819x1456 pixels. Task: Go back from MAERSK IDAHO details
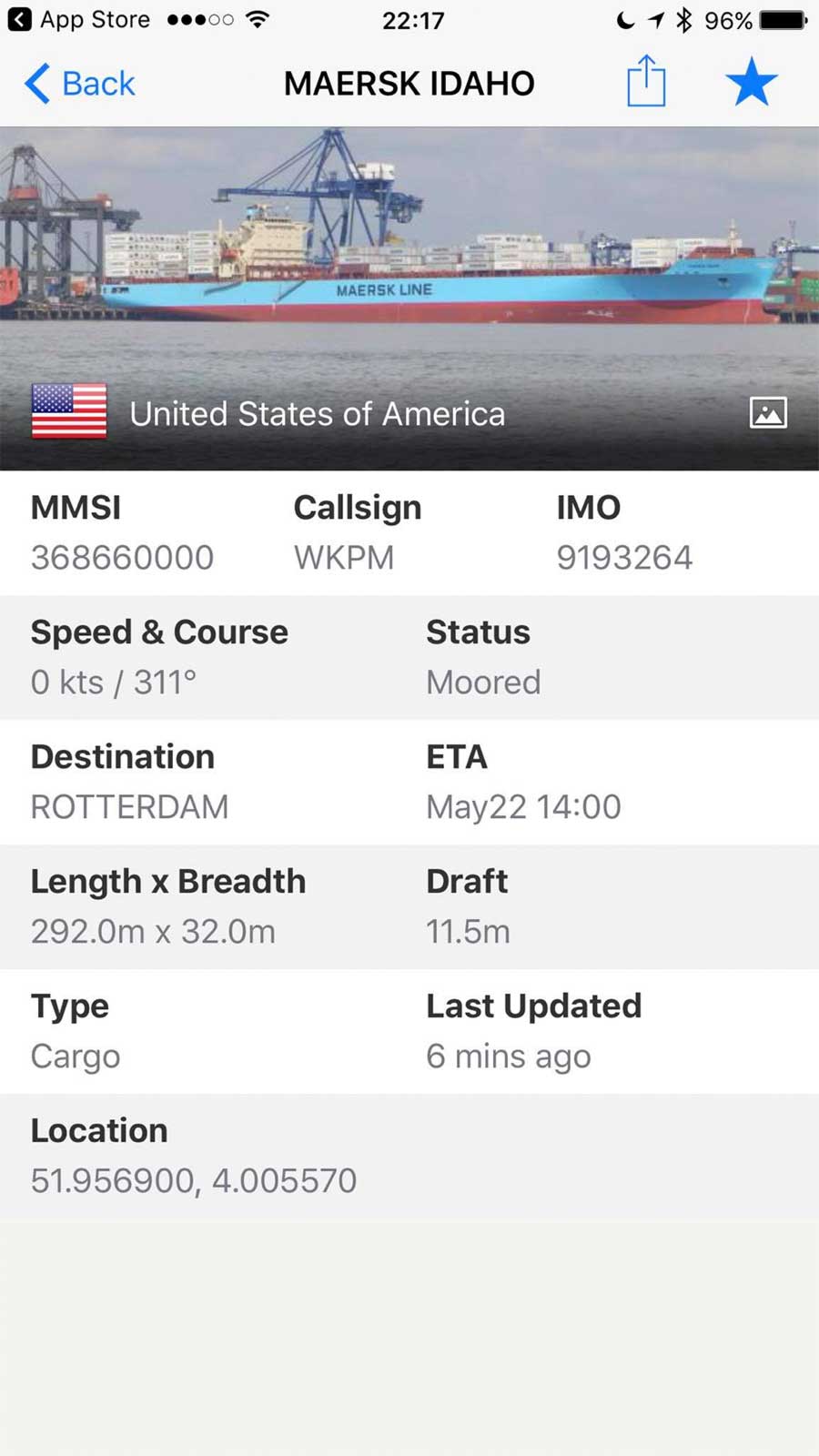[80, 84]
